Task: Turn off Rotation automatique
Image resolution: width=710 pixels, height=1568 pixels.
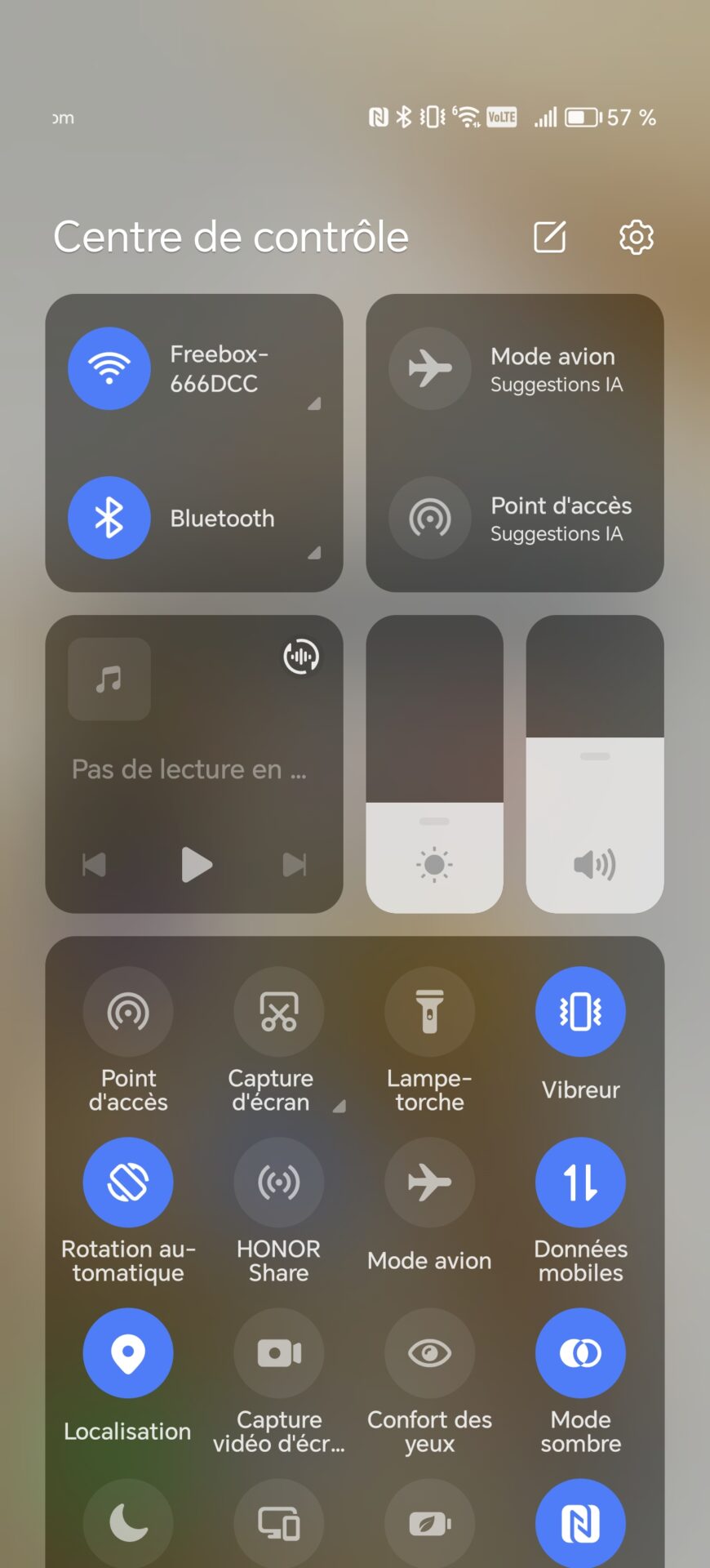Action: click(x=128, y=1182)
